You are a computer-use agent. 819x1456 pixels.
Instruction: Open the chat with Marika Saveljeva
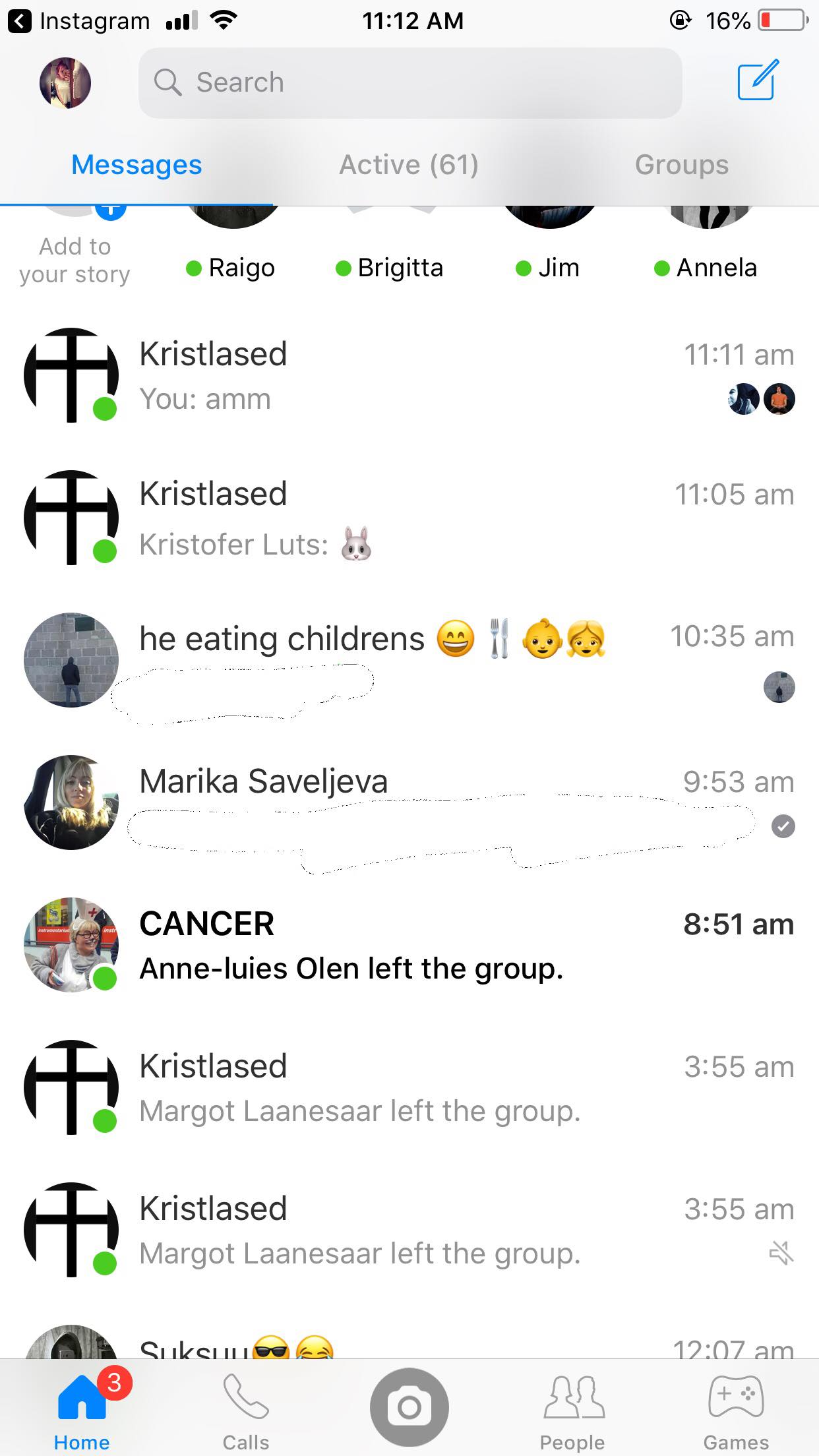click(409, 803)
